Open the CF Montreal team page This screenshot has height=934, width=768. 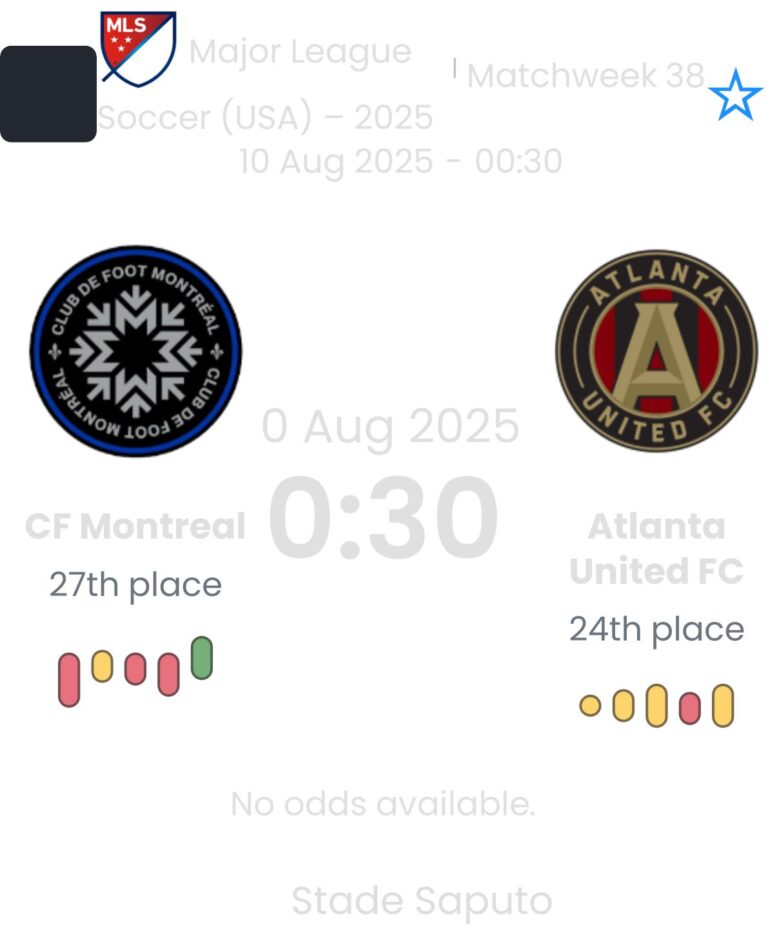135,351
